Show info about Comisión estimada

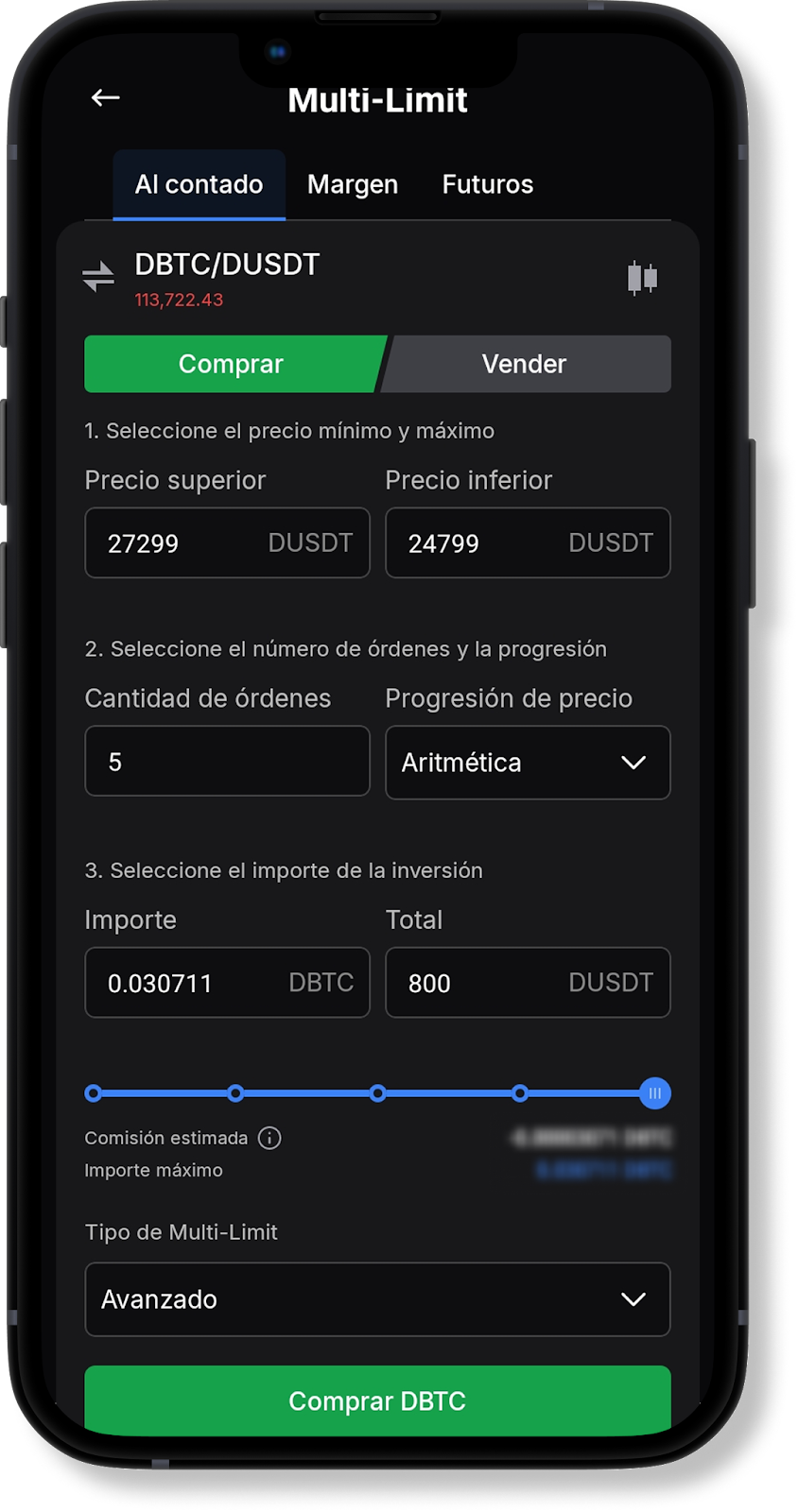269,1138
